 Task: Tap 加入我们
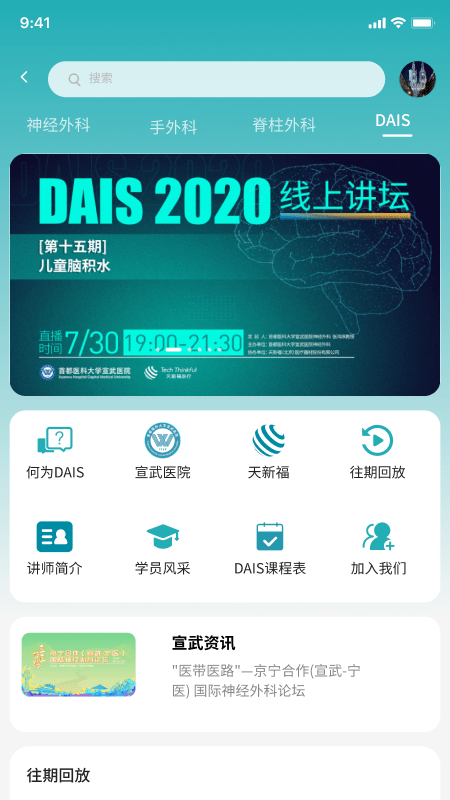click(378, 548)
